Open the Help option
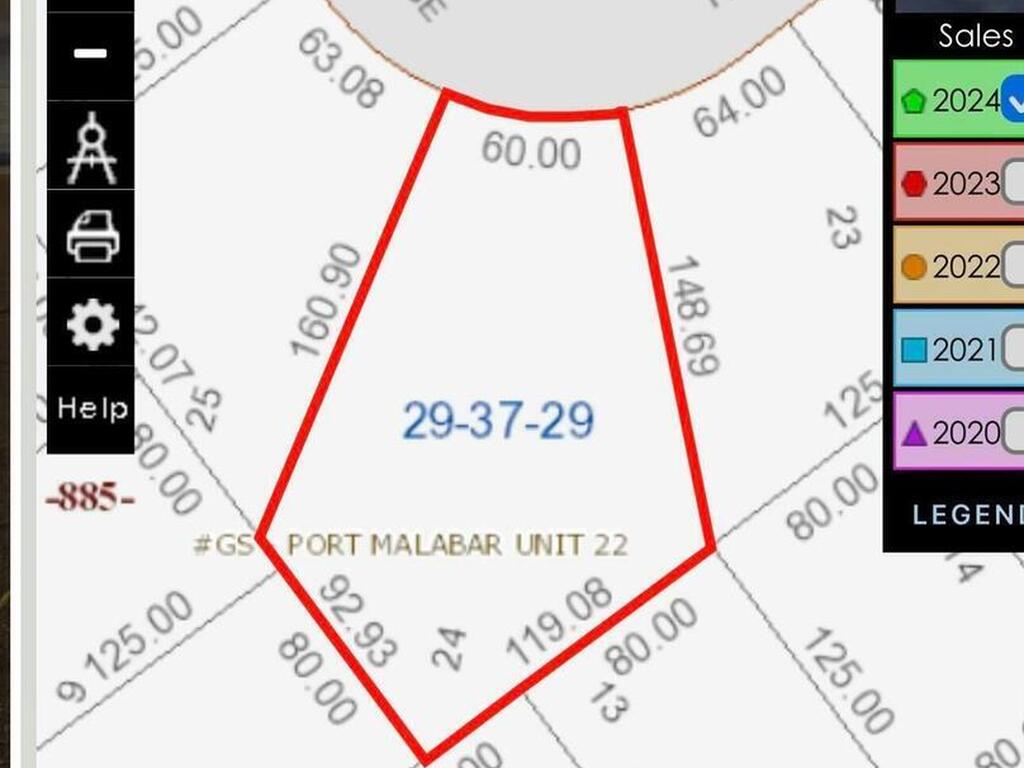Viewport: 1024px width, 768px height. point(92,408)
